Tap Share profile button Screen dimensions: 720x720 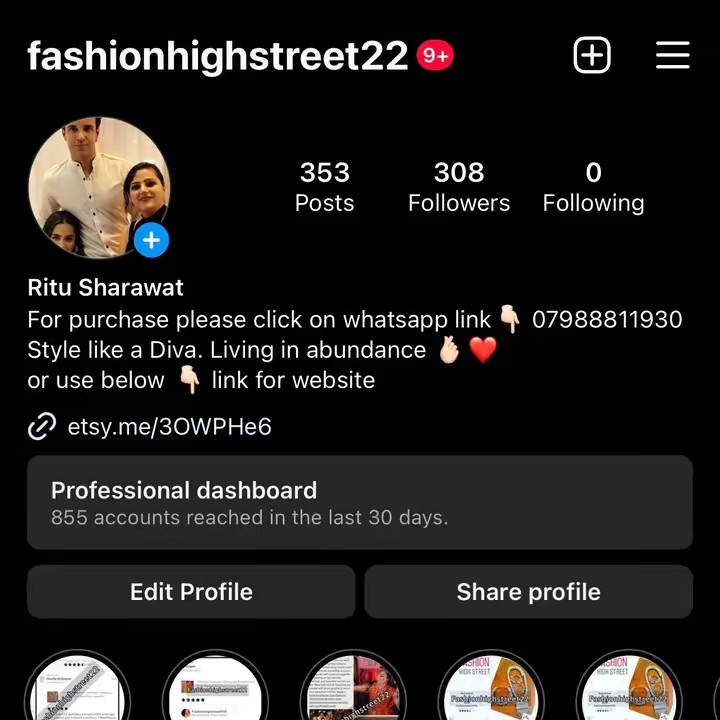tap(528, 592)
